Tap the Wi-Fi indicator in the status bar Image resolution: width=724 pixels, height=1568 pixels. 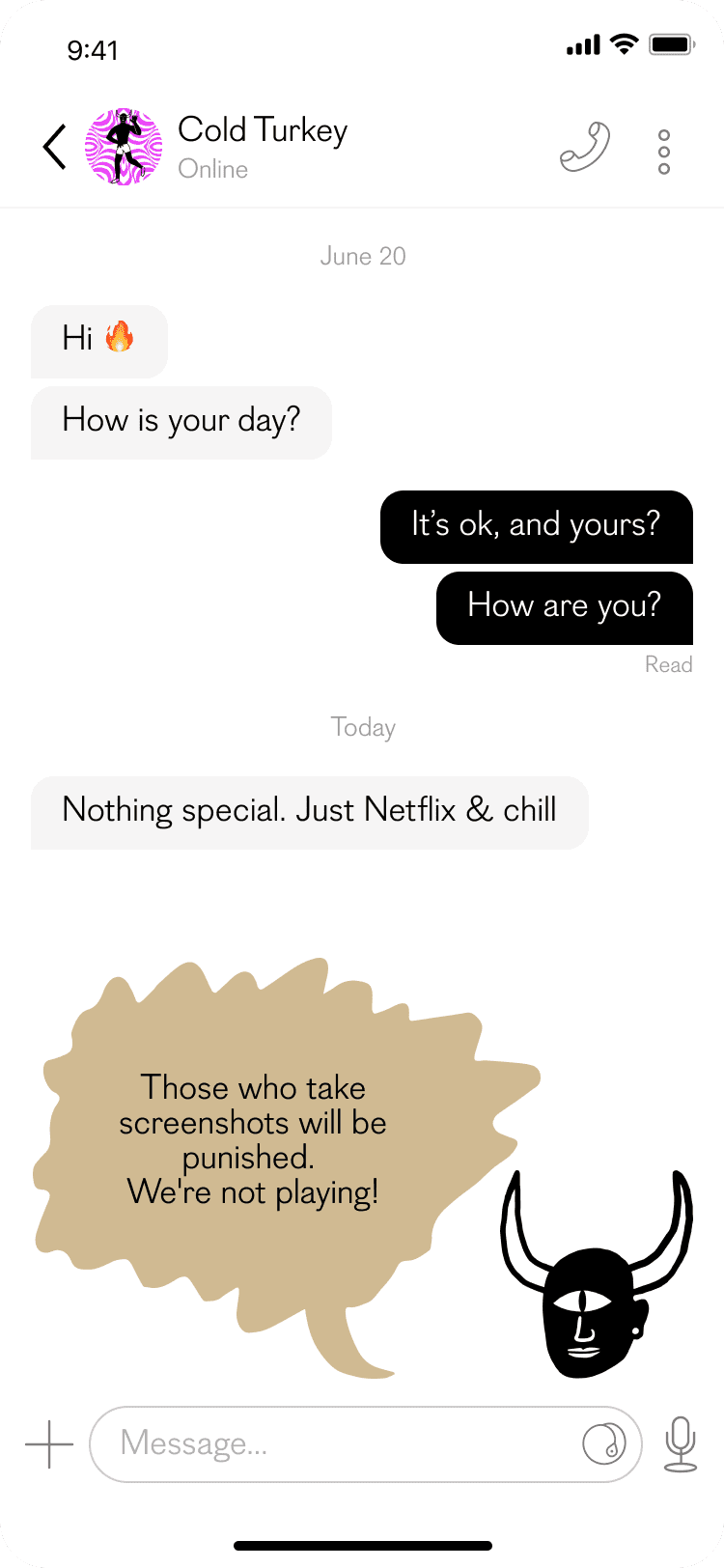(624, 43)
